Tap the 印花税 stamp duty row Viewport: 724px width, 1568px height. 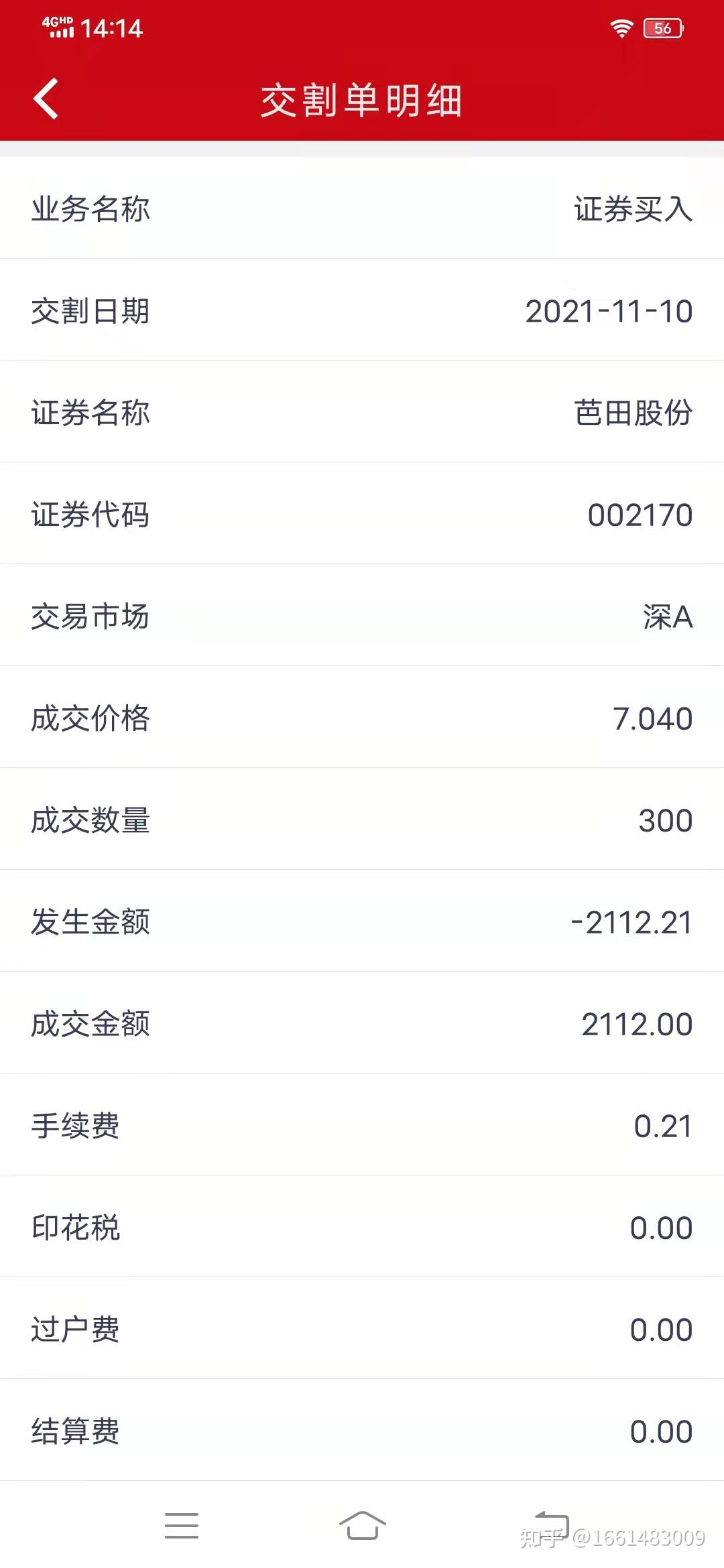point(362,1226)
